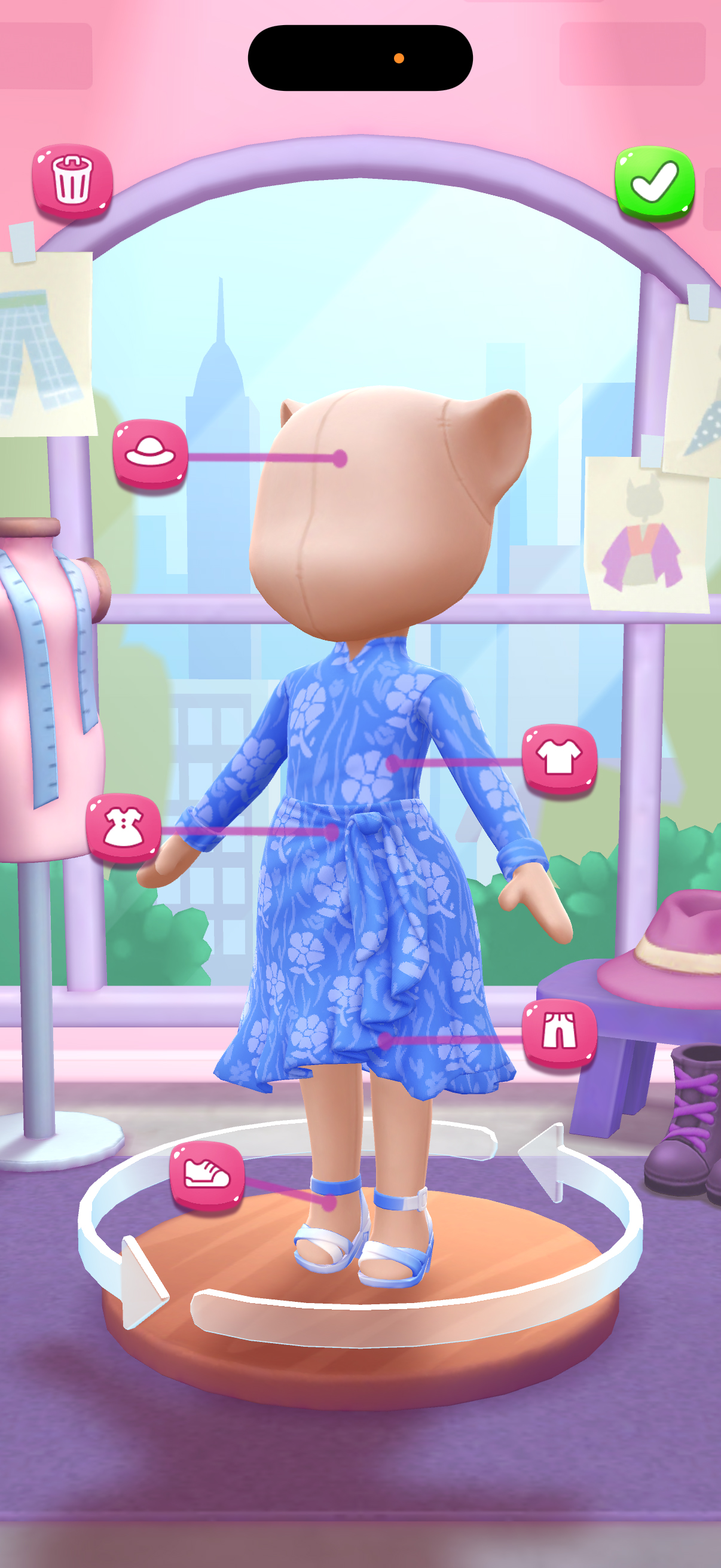Confirm the outfit with the green checkmark
Screen dimensions: 721x1568
[654, 182]
